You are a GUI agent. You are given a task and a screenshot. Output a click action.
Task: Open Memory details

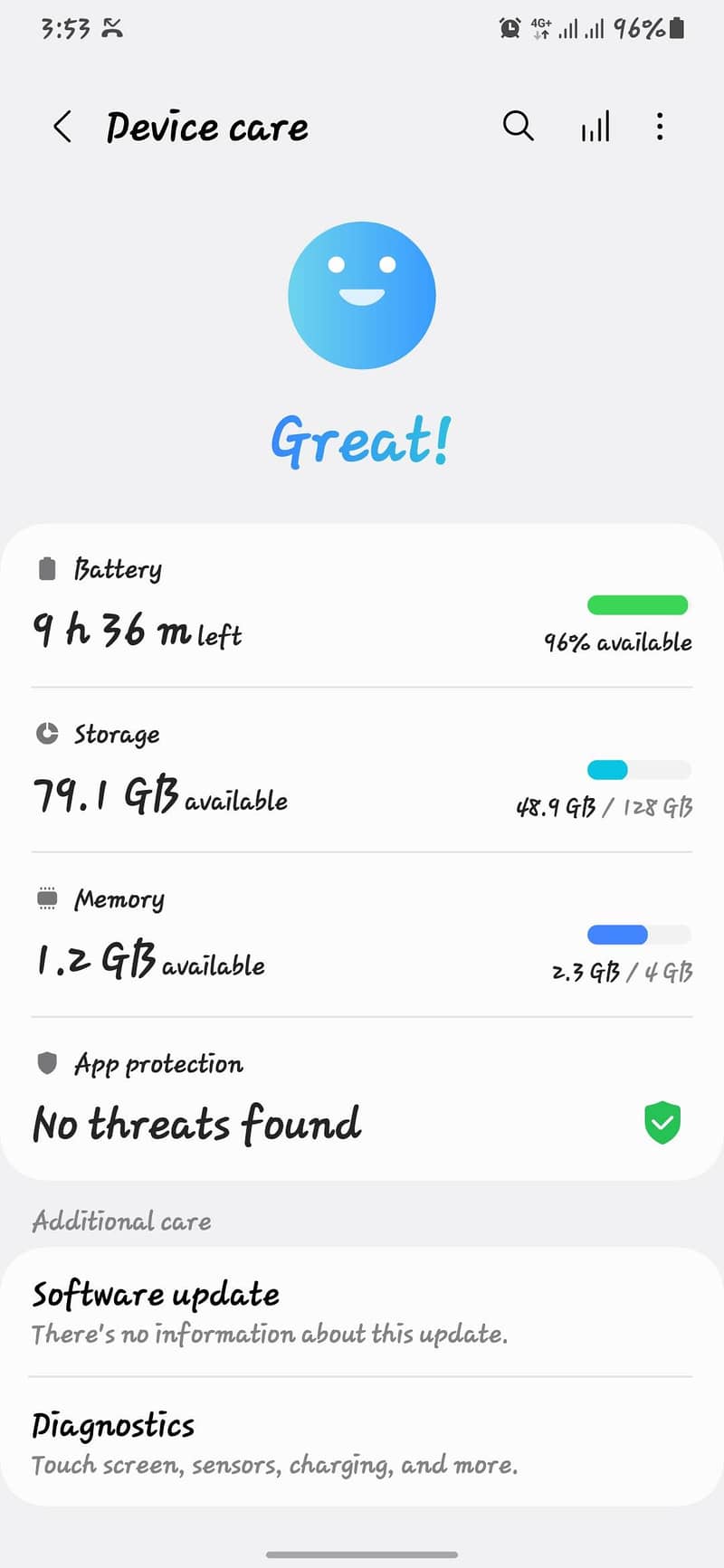click(362, 936)
